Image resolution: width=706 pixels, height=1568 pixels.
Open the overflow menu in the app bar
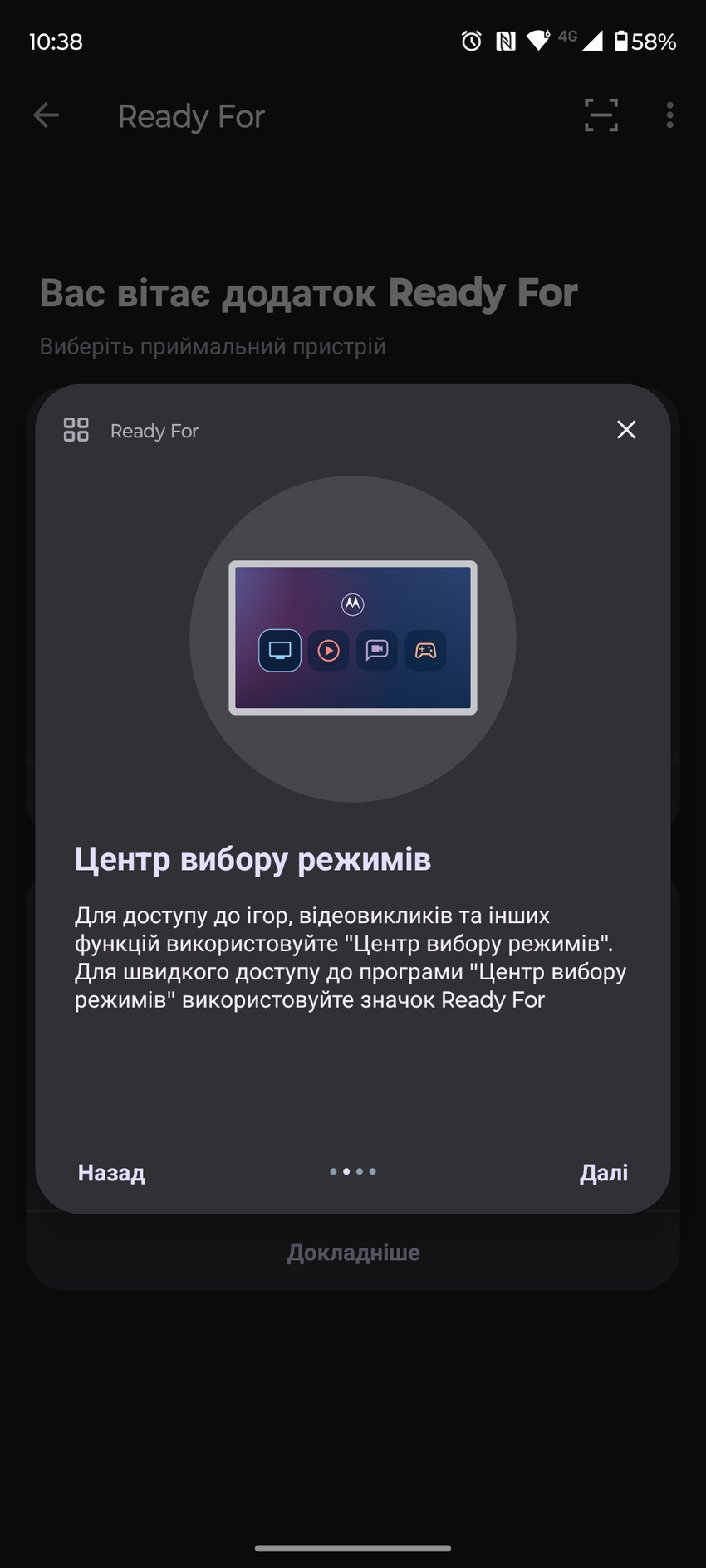669,115
